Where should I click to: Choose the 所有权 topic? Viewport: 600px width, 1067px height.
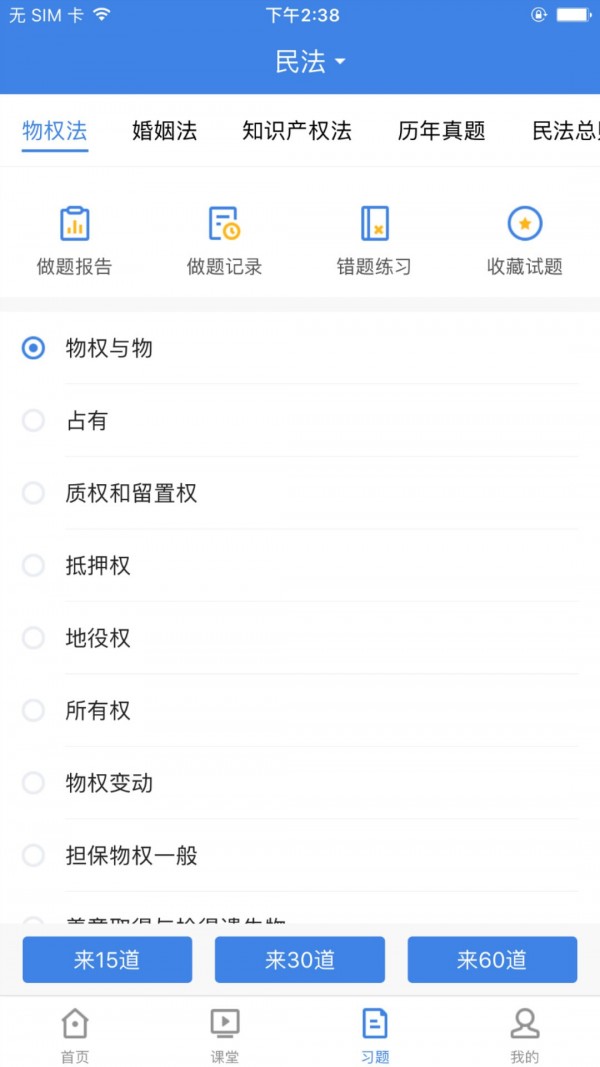click(x=98, y=711)
